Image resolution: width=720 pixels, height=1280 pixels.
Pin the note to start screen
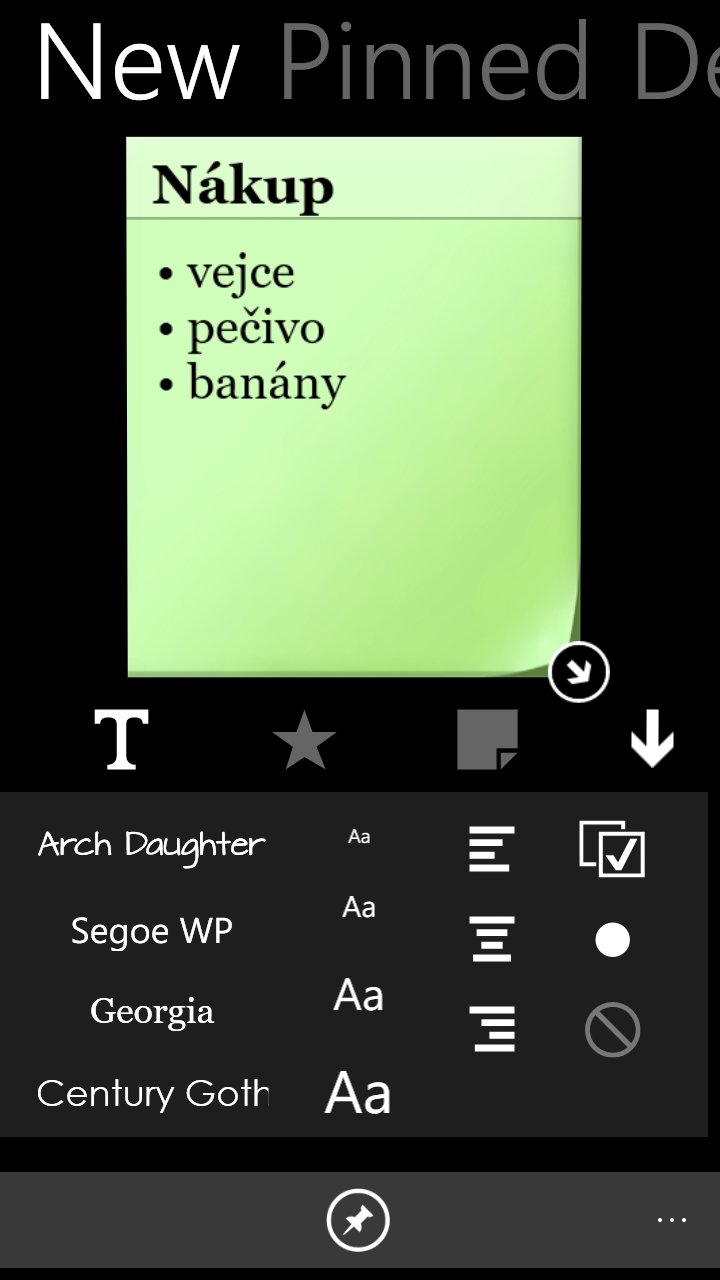(x=358, y=1220)
